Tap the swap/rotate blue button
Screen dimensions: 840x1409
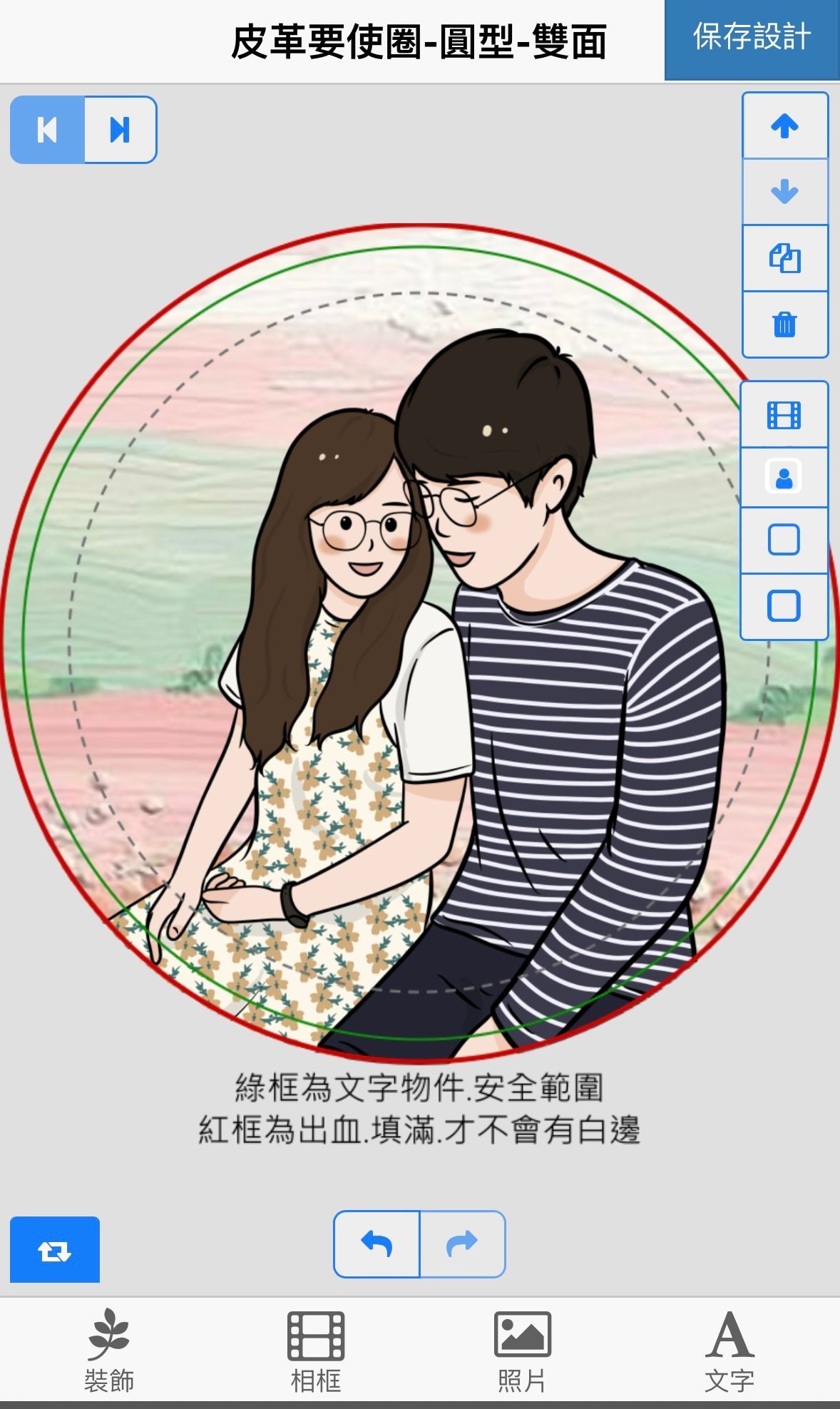55,1250
